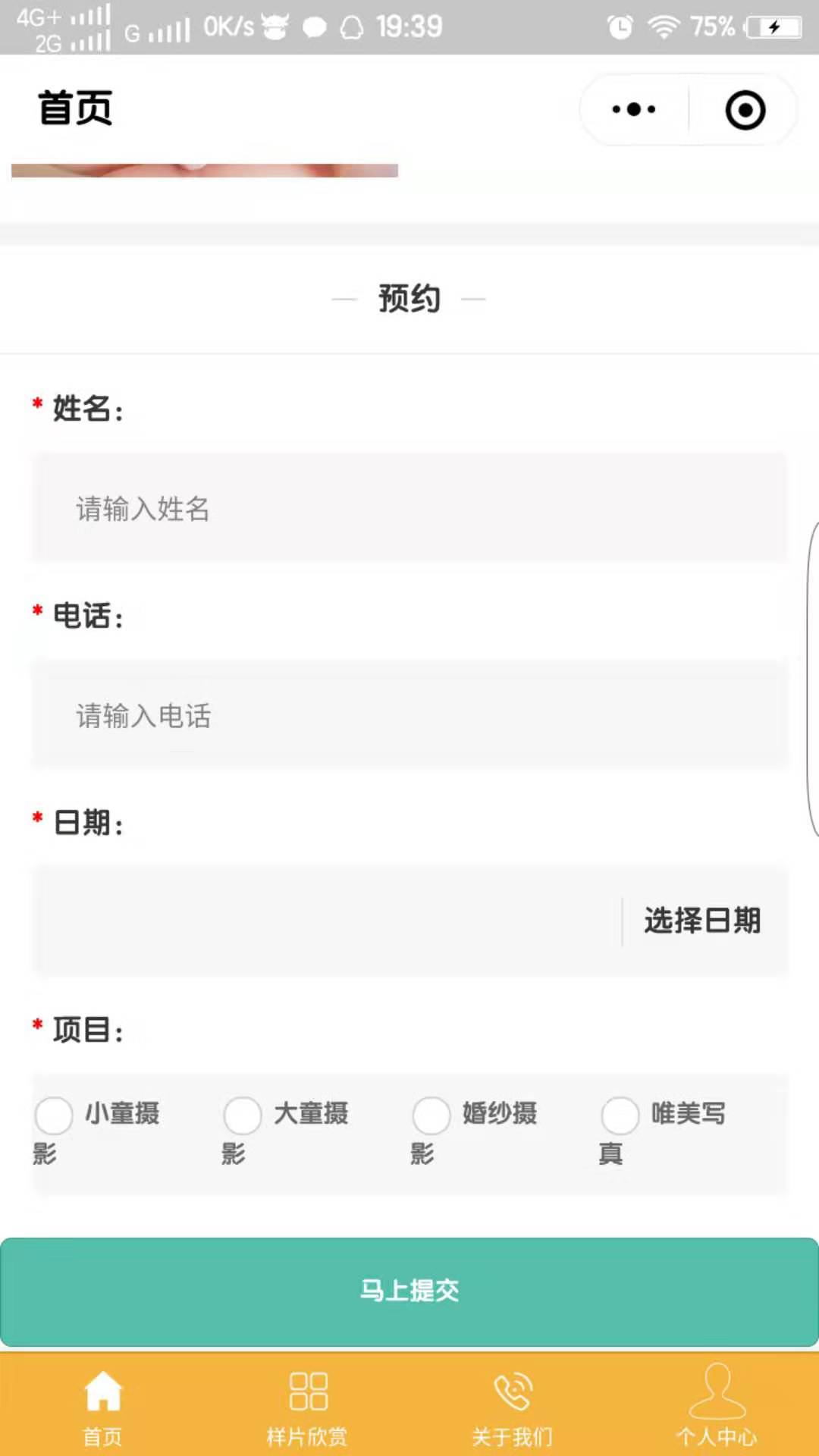Image resolution: width=819 pixels, height=1456 pixels.
Task: Tap the name input field
Action: [x=409, y=508]
